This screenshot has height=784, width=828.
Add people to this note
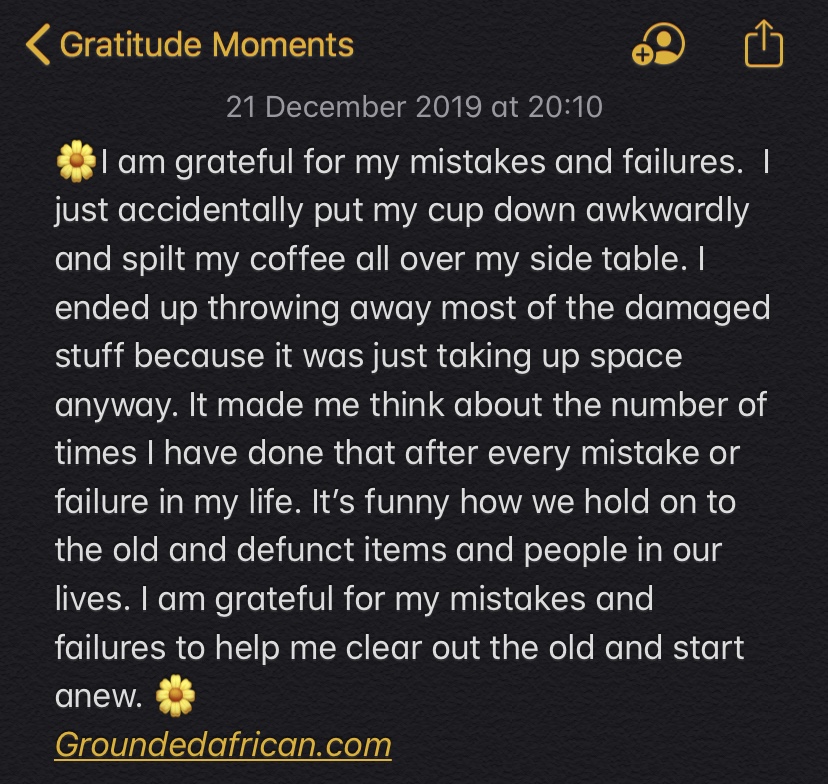coord(658,45)
